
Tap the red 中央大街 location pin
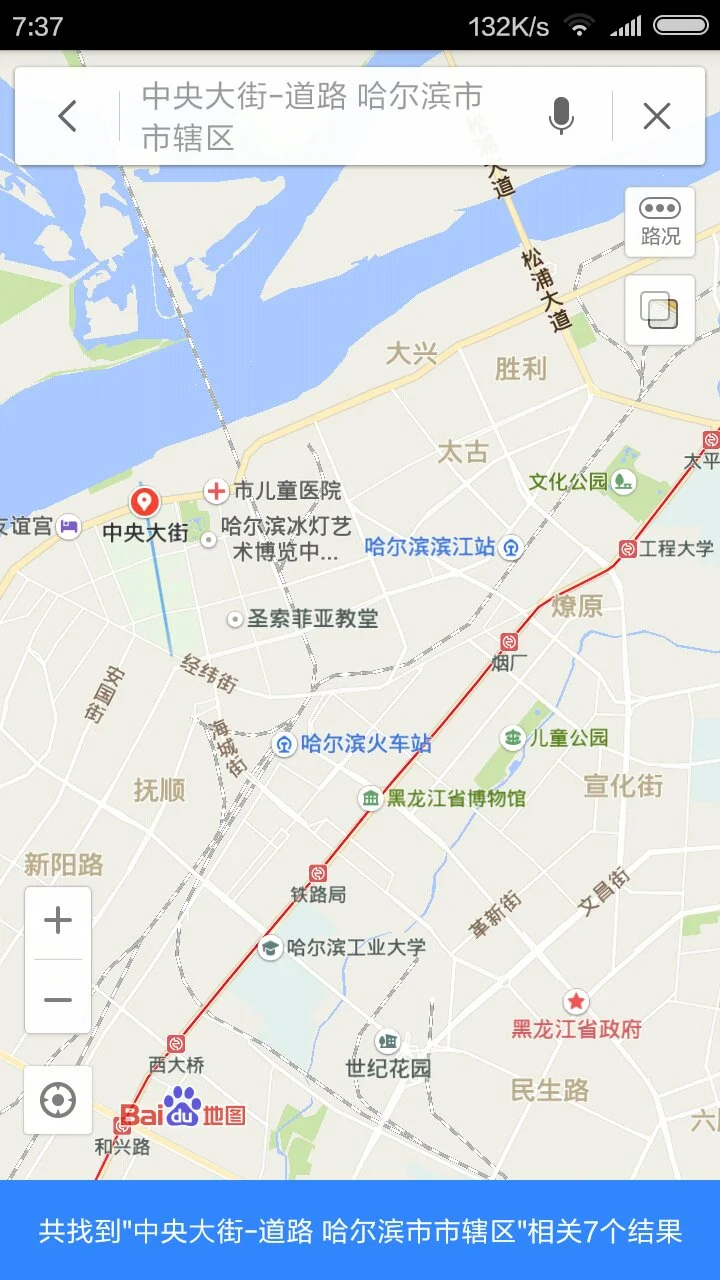145,500
